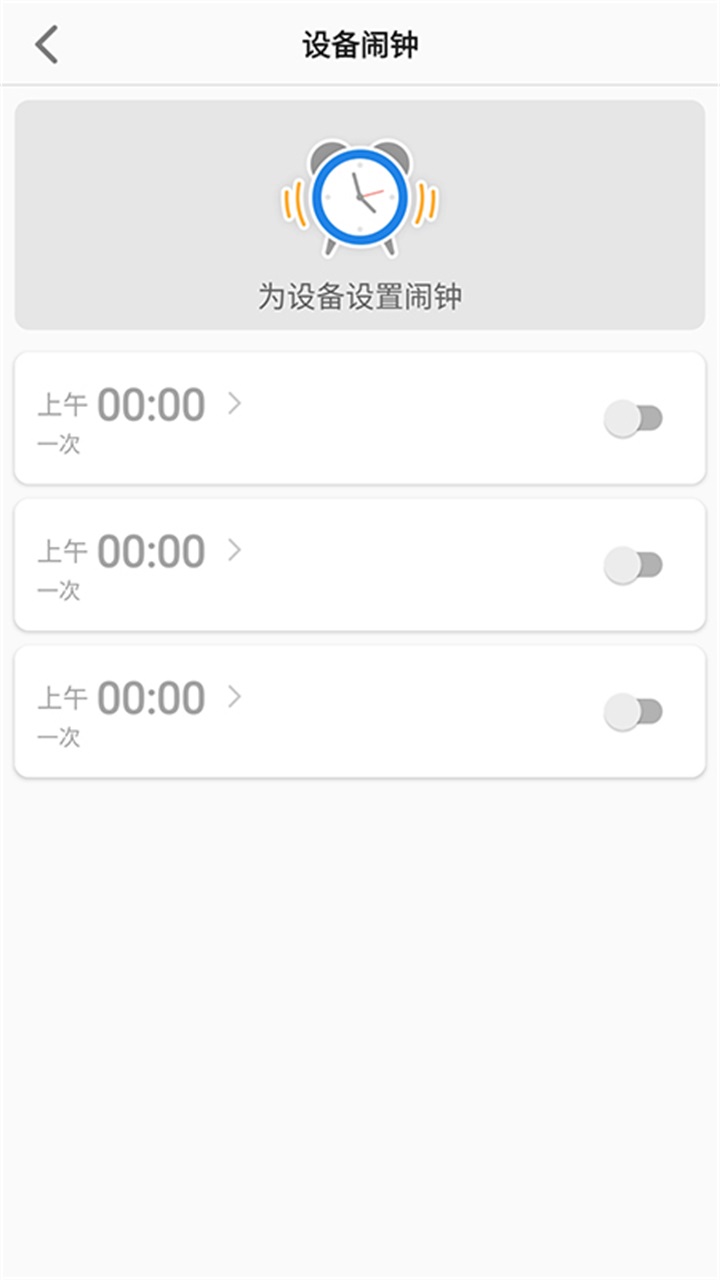
Task: Select 上午 00:00 text of third alarm
Action: click(120, 697)
